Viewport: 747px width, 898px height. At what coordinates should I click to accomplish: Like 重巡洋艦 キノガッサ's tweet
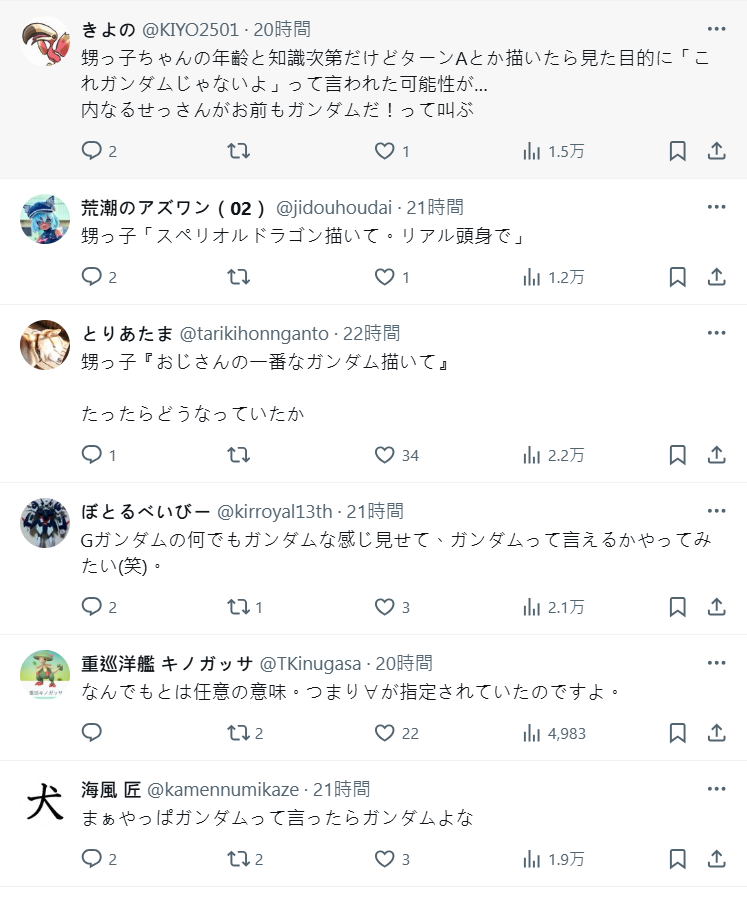[385, 733]
